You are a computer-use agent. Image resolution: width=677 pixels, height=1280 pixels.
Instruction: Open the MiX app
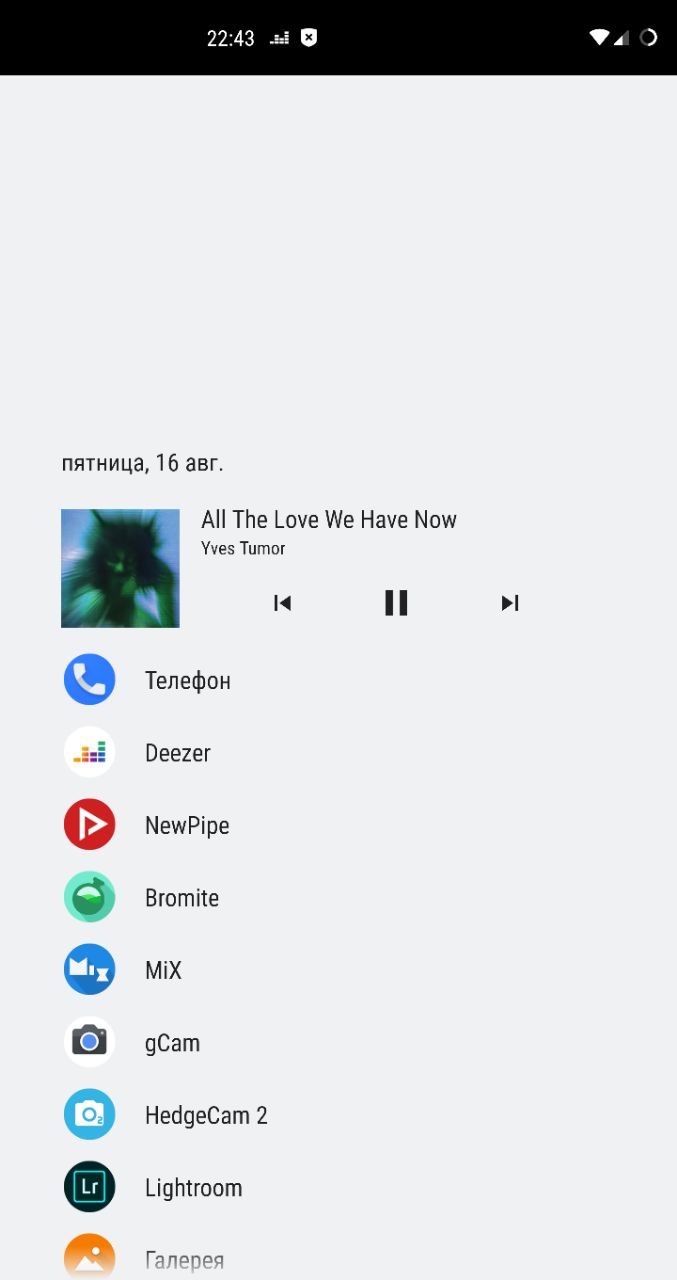tap(338, 970)
